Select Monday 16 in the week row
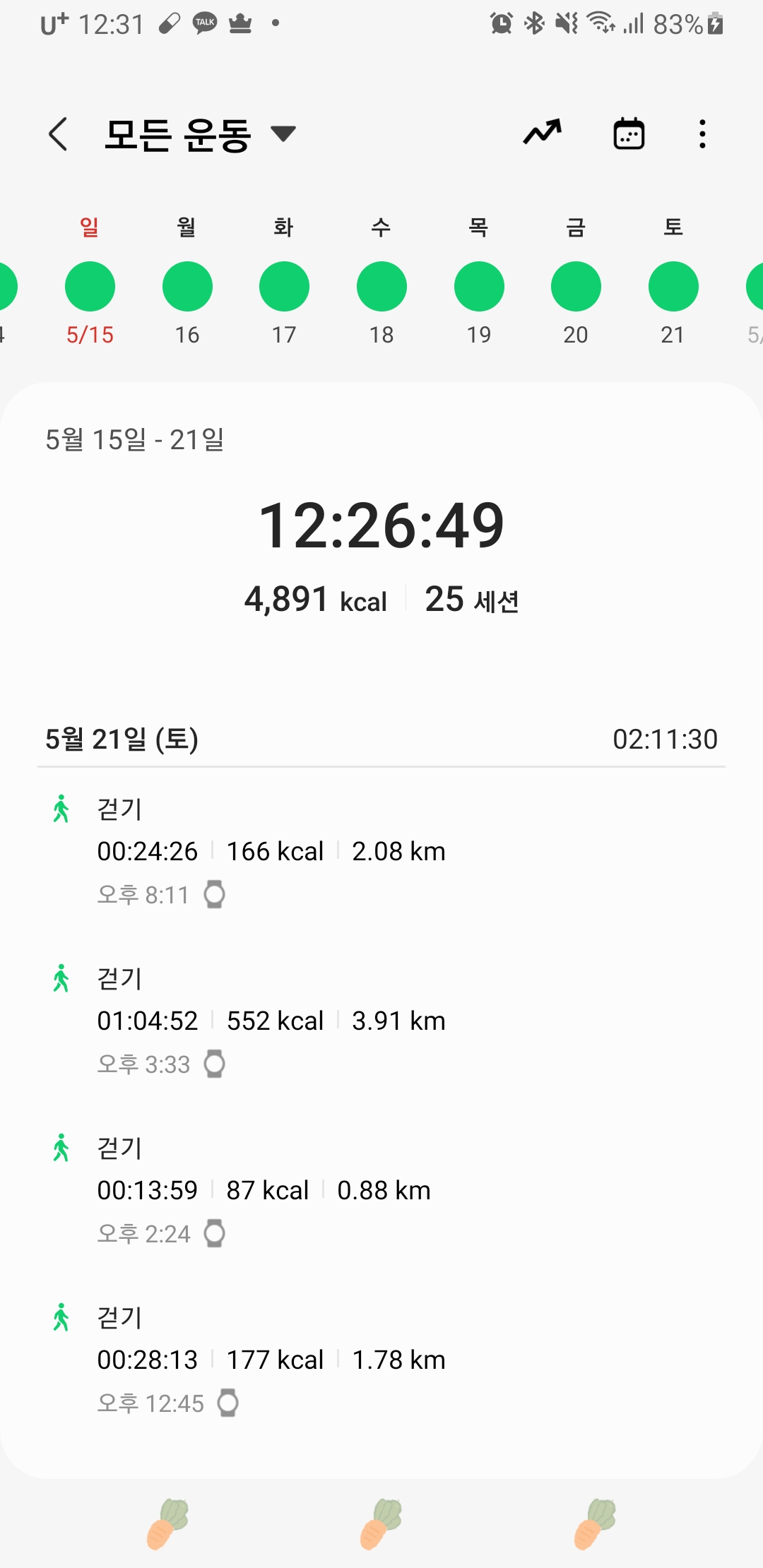 pyautogui.click(x=187, y=287)
